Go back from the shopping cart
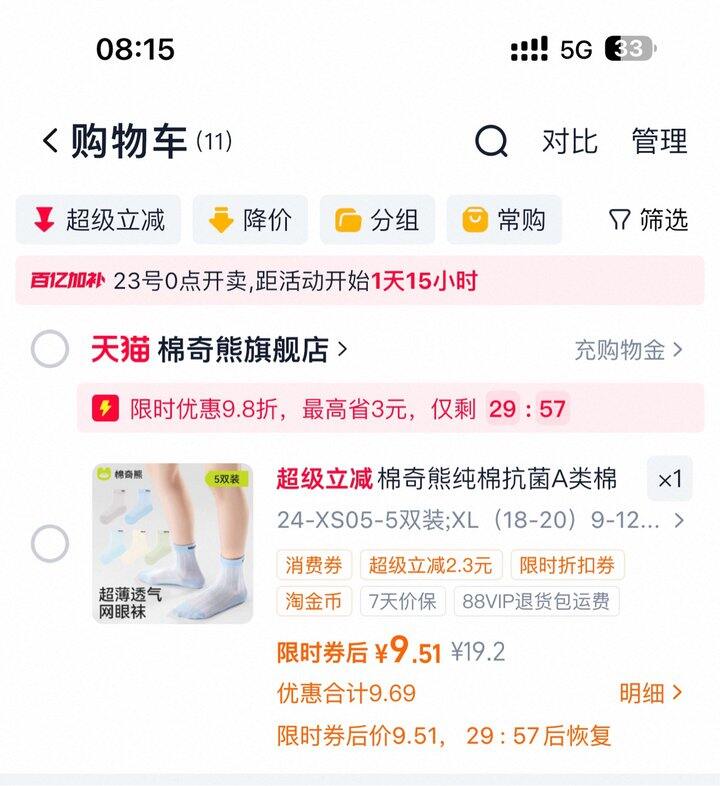720x786 pixels. pyautogui.click(x=50, y=141)
